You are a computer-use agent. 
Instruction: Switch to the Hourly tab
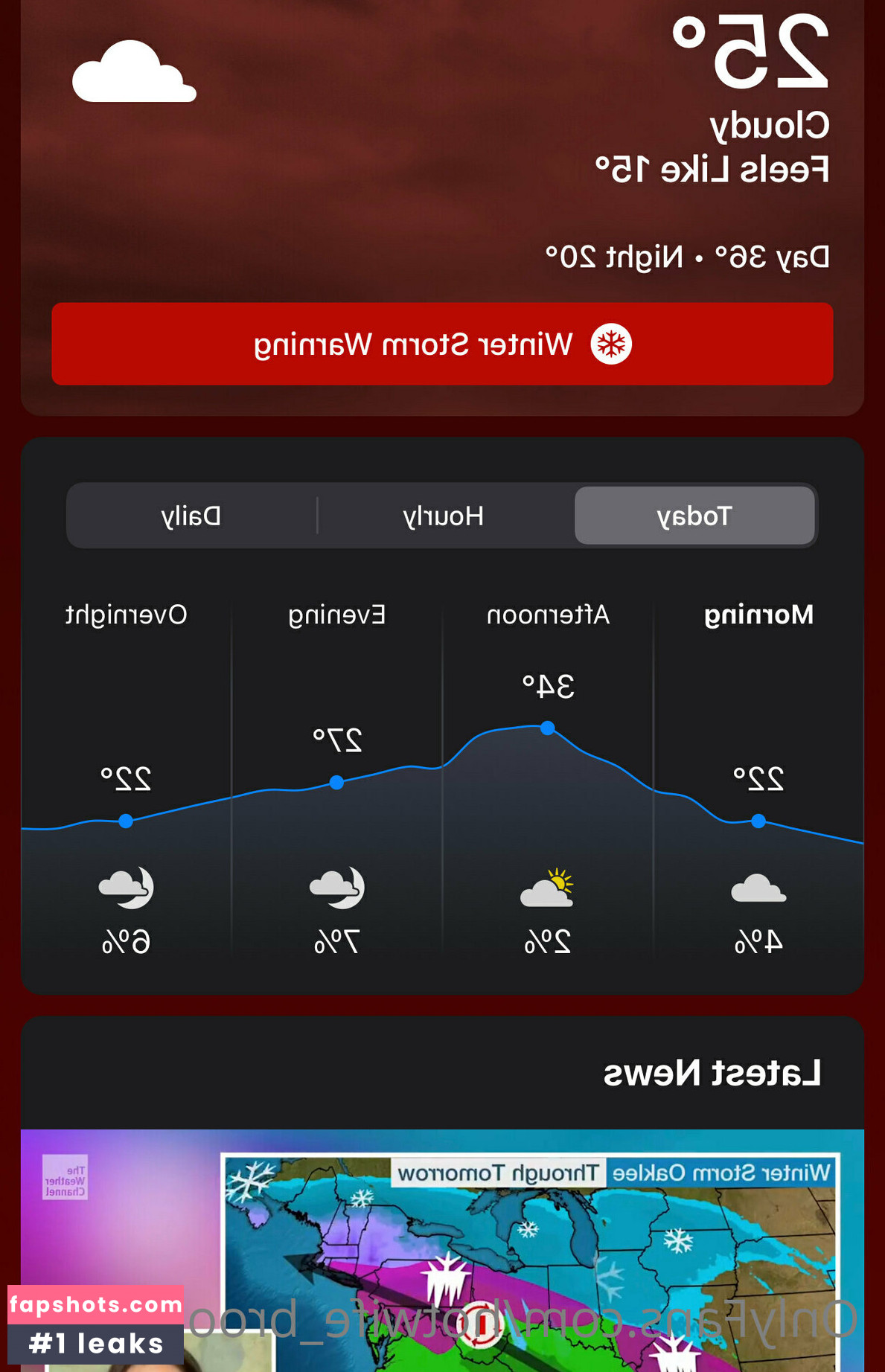(444, 516)
